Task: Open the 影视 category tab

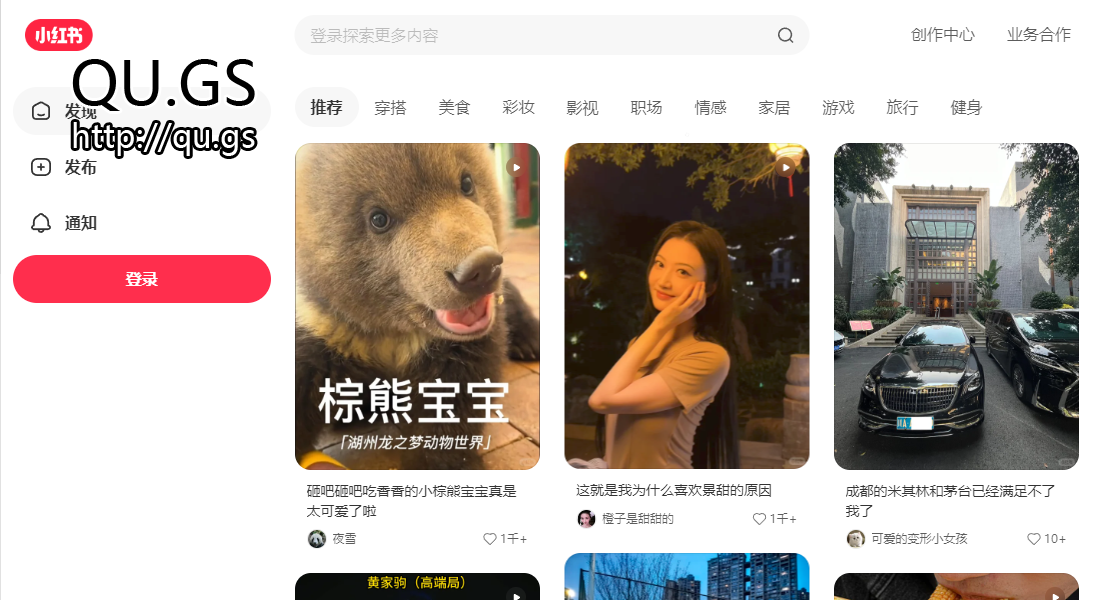Action: 582,108
